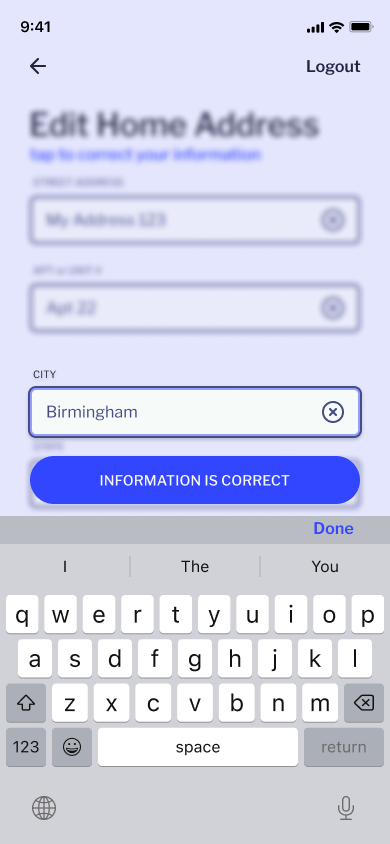The height and width of the screenshot is (844, 390).
Task: Tap the keyboard backspace key
Action: (364, 703)
